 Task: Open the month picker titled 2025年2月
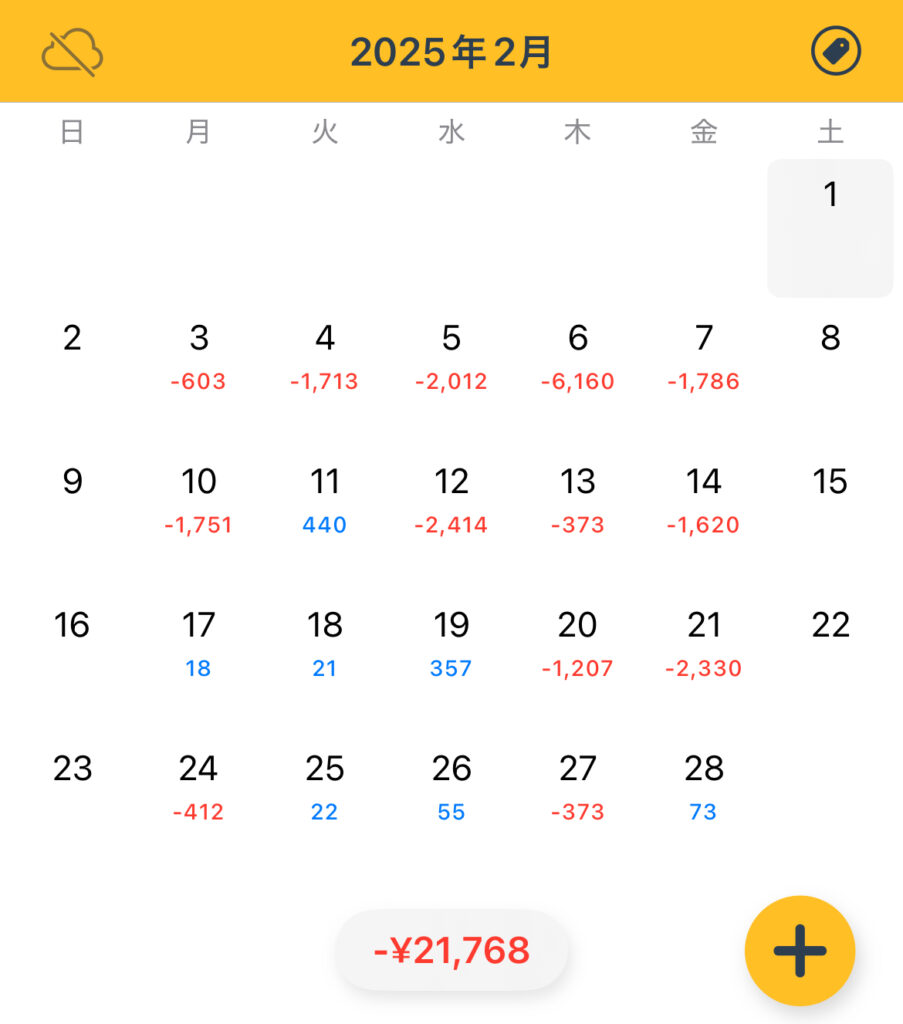click(x=451, y=52)
